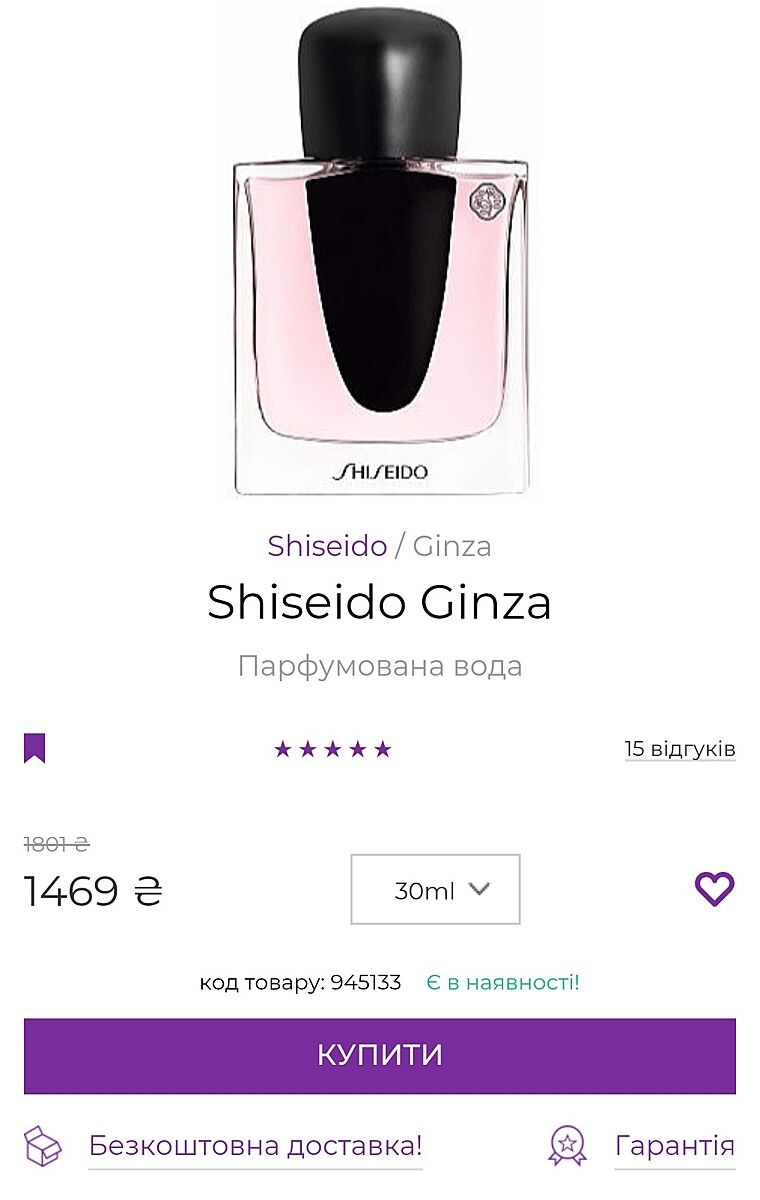View the Shiseido Ginza product image
This screenshot has height=1200, width=760.
click(x=380, y=250)
